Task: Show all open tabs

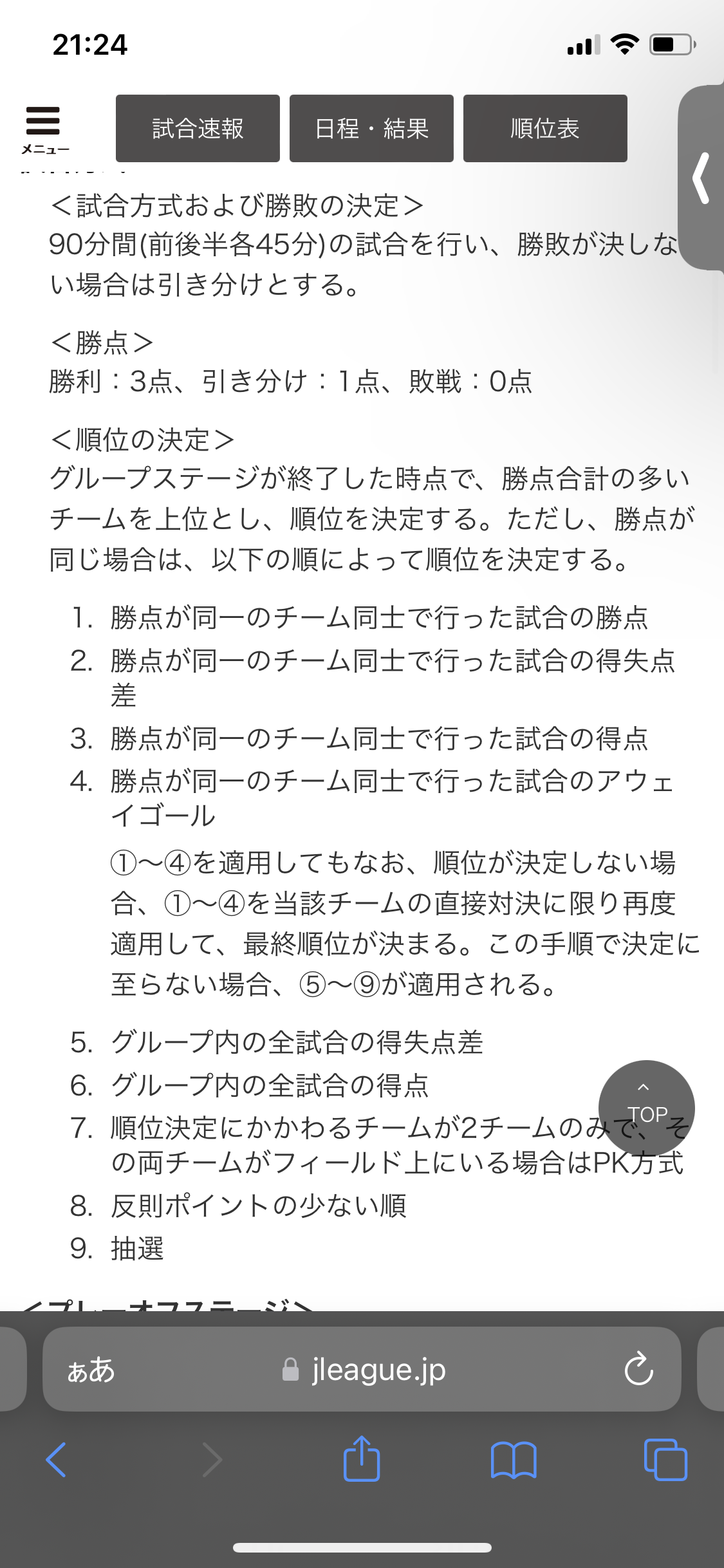Action: point(665,1459)
